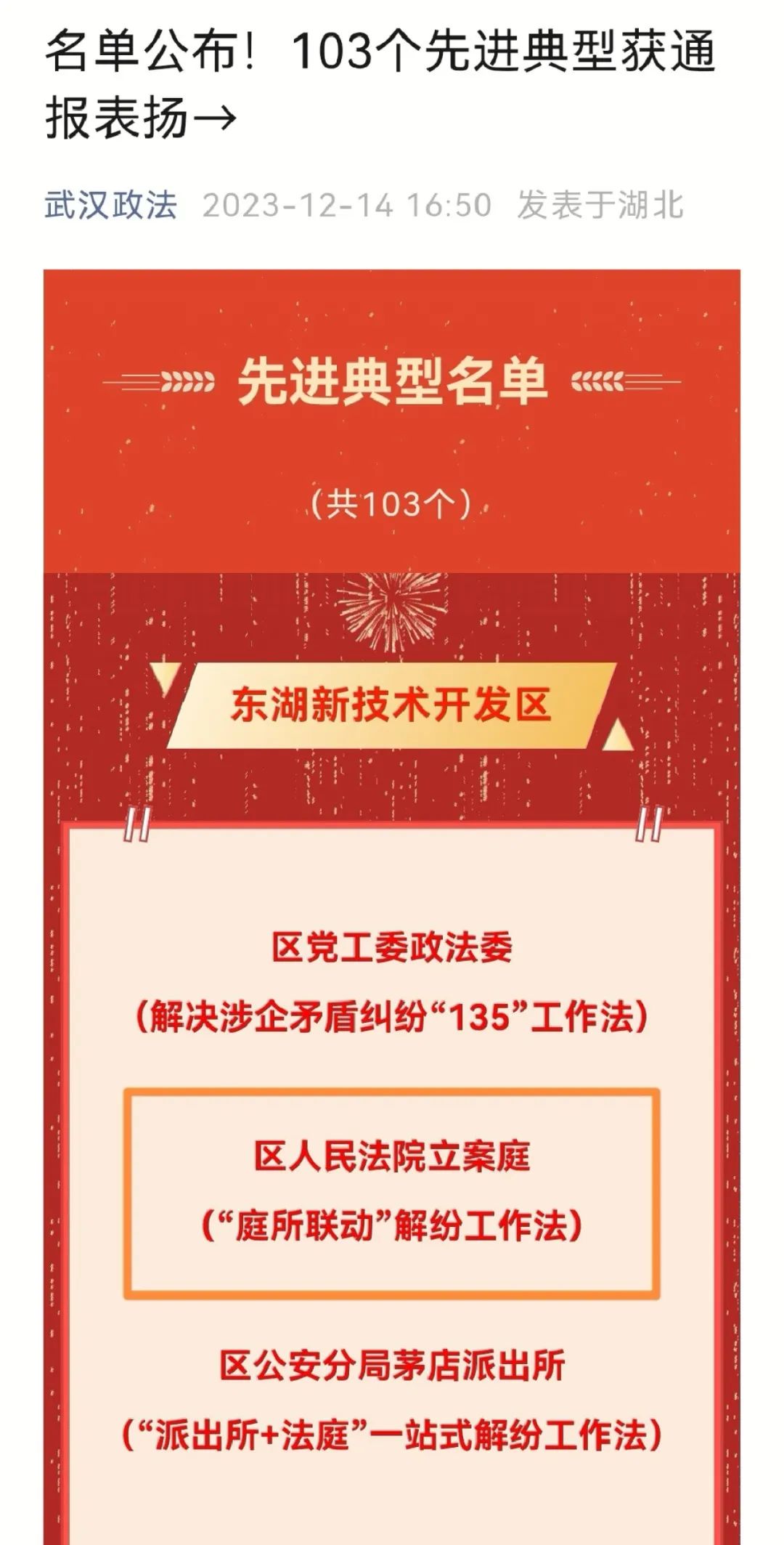Open the 武汉政法 account page
784x1545 pixels.
111,205
